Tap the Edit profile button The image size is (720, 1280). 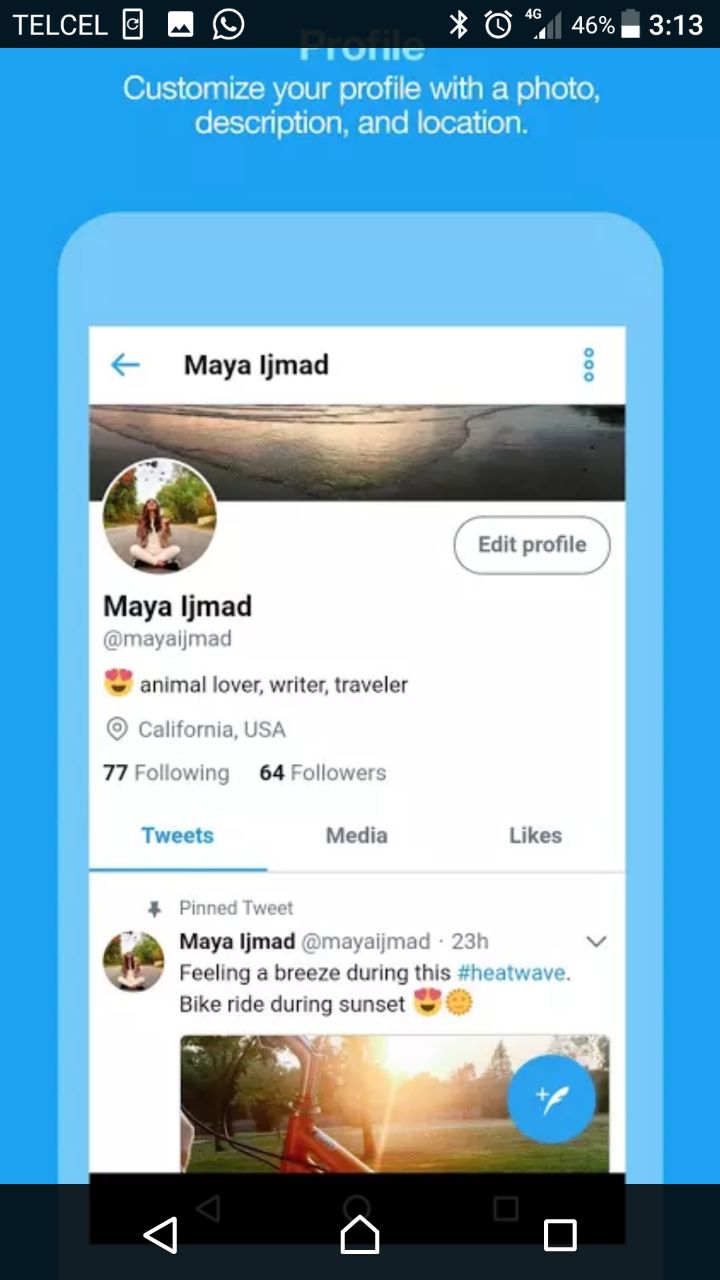point(531,545)
